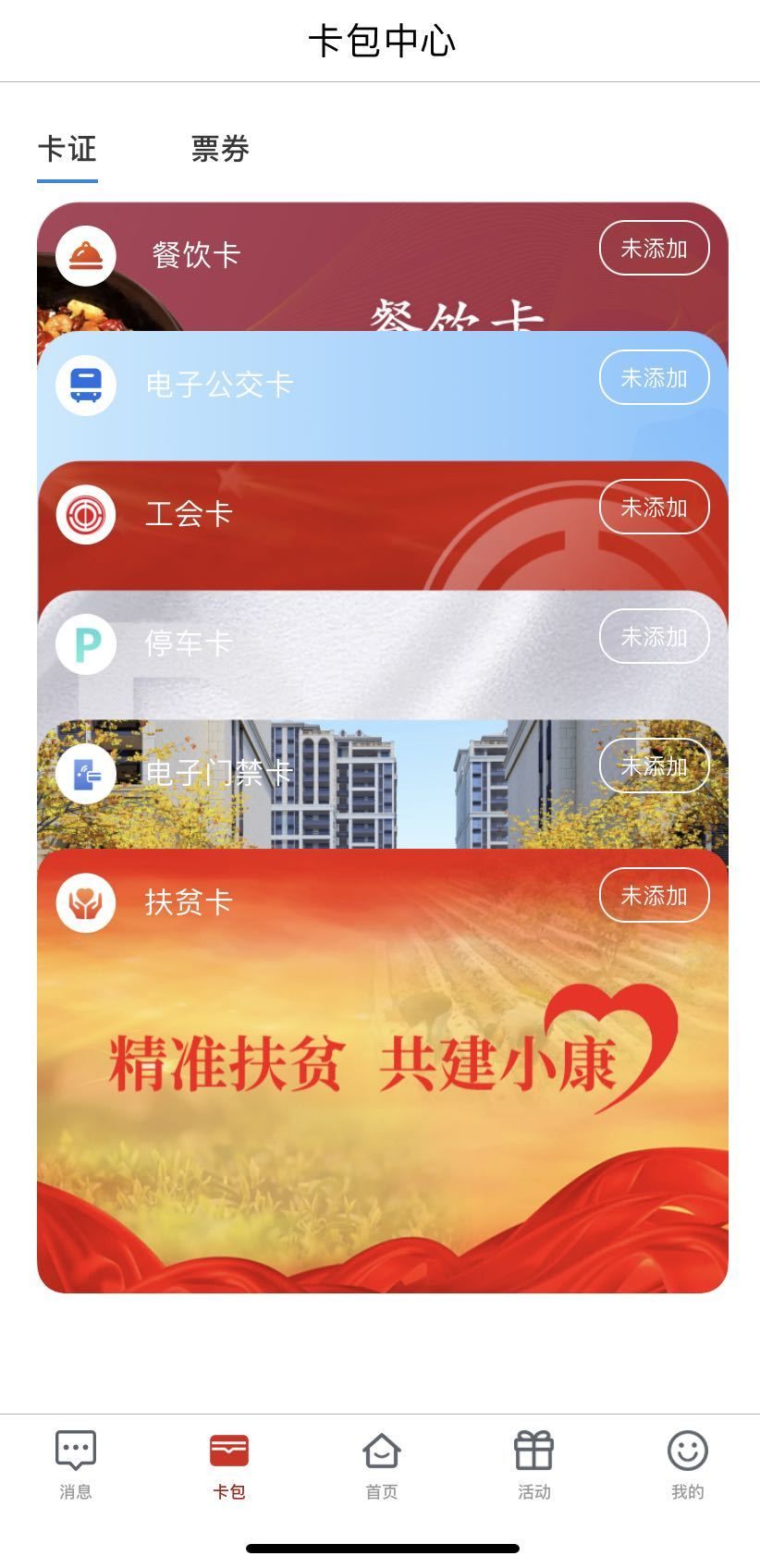Tap 未添加 on the 工会卡 card
760x1568 pixels.
pos(654,508)
